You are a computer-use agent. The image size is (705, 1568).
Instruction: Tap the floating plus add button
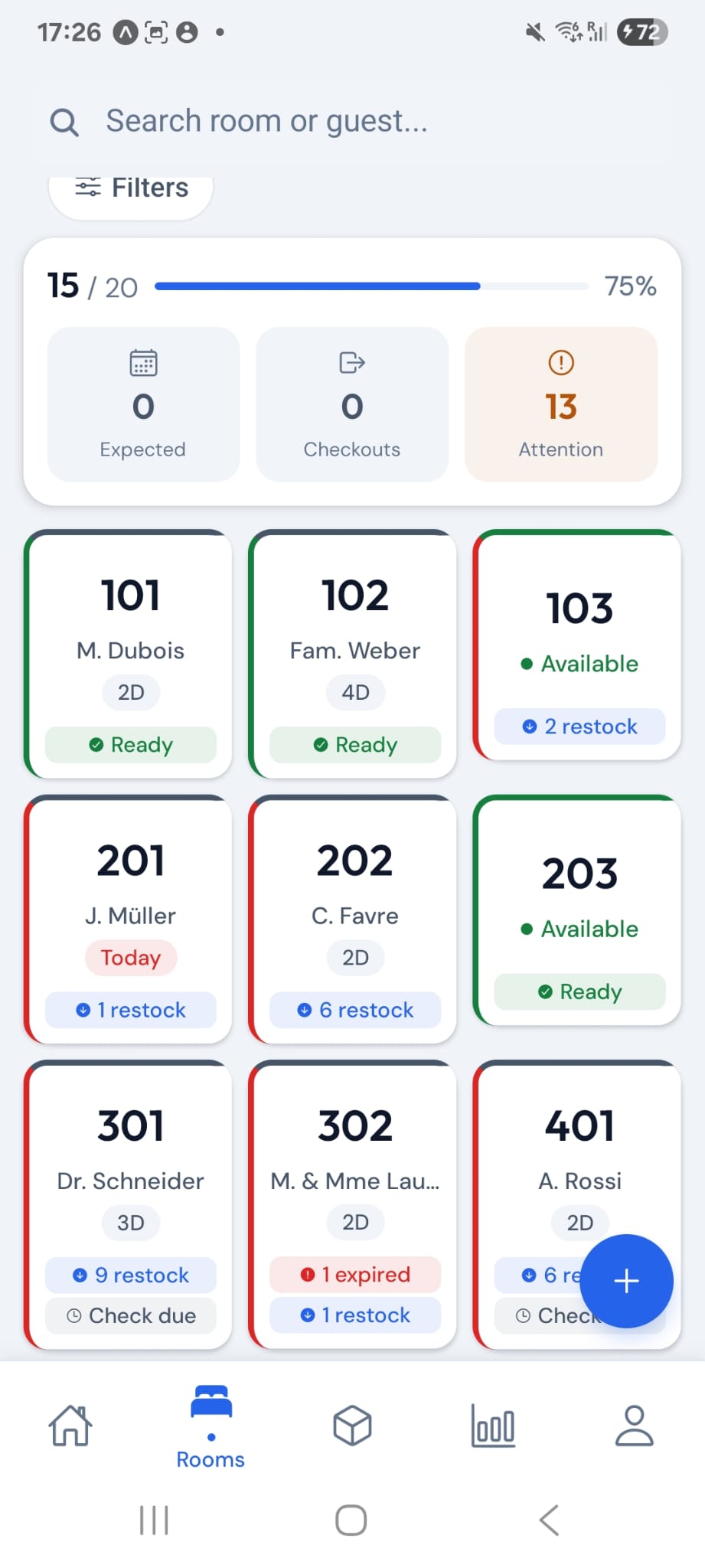coord(626,1281)
